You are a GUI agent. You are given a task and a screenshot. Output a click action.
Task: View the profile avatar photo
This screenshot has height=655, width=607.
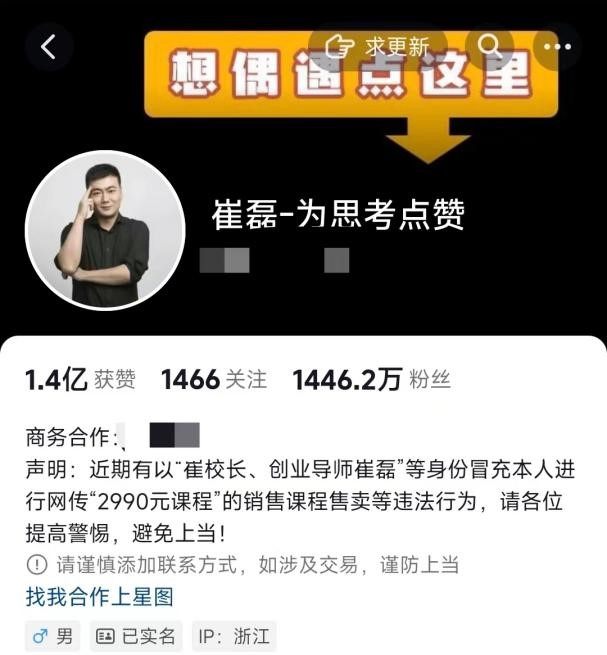pos(105,230)
